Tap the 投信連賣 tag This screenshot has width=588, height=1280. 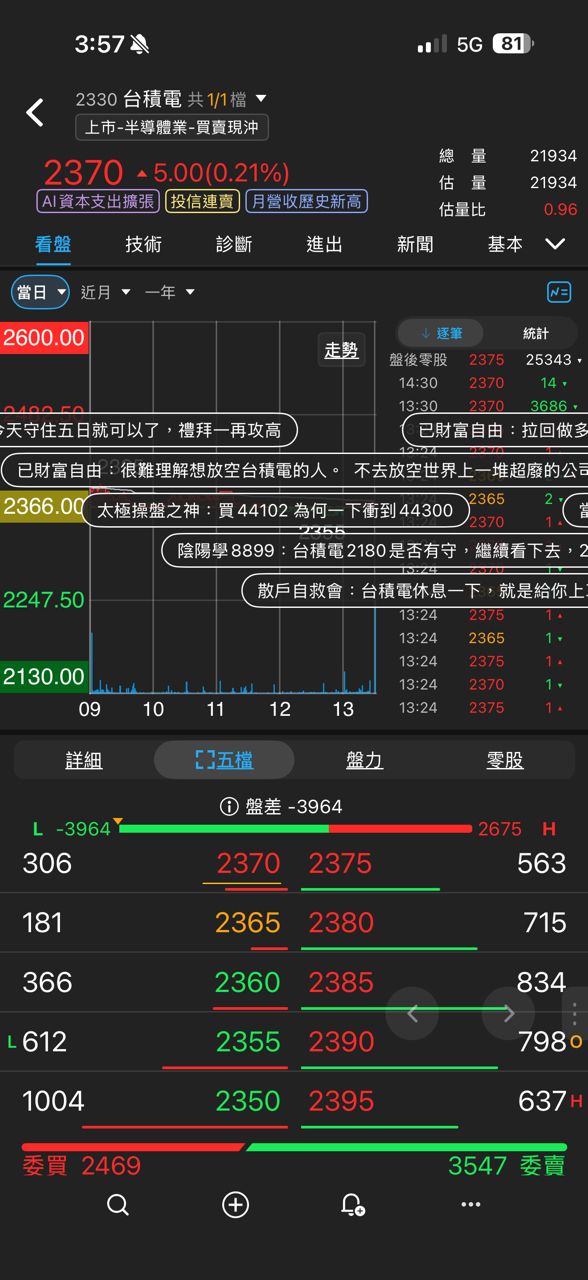[x=202, y=201]
